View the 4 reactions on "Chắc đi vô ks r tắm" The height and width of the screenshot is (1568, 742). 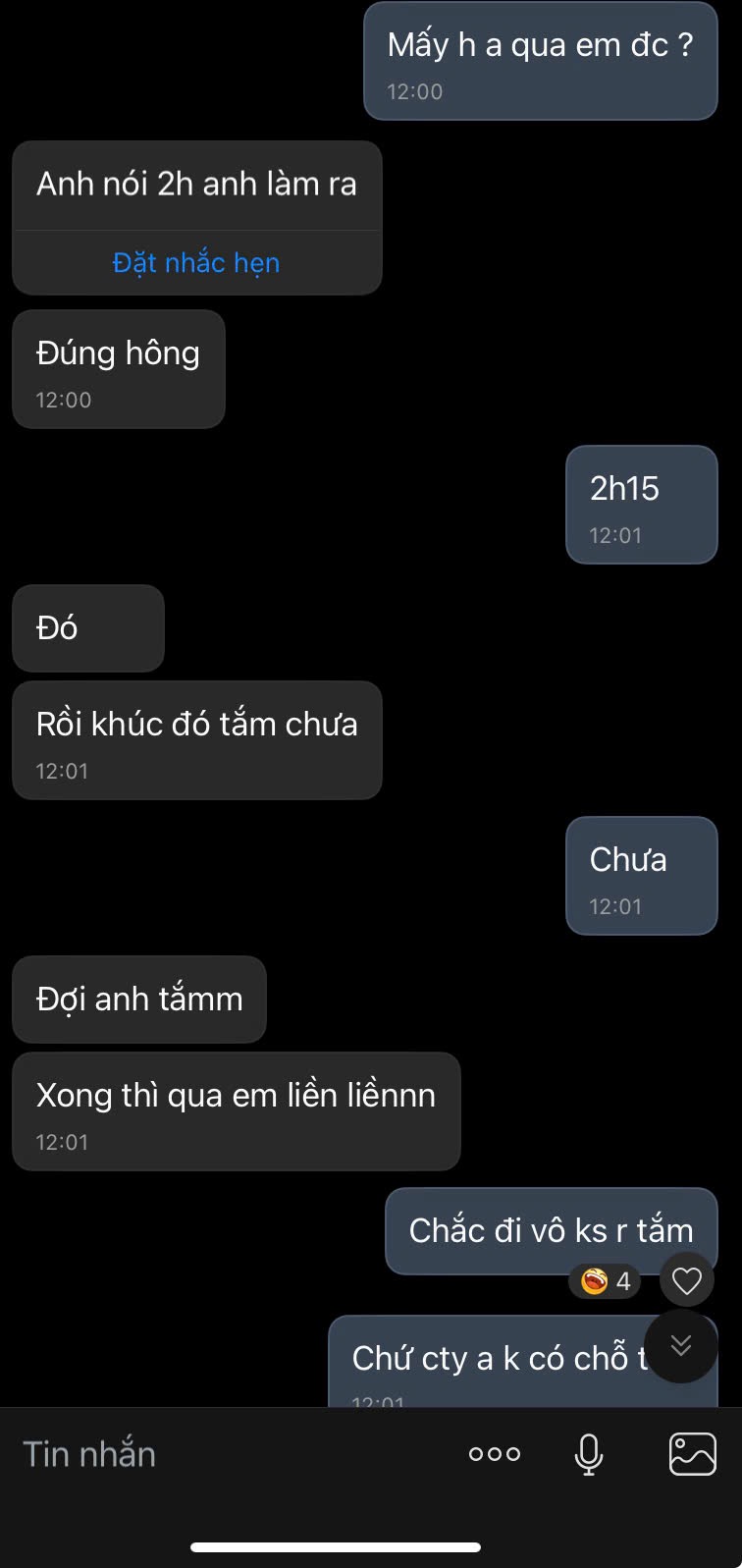(607, 1281)
